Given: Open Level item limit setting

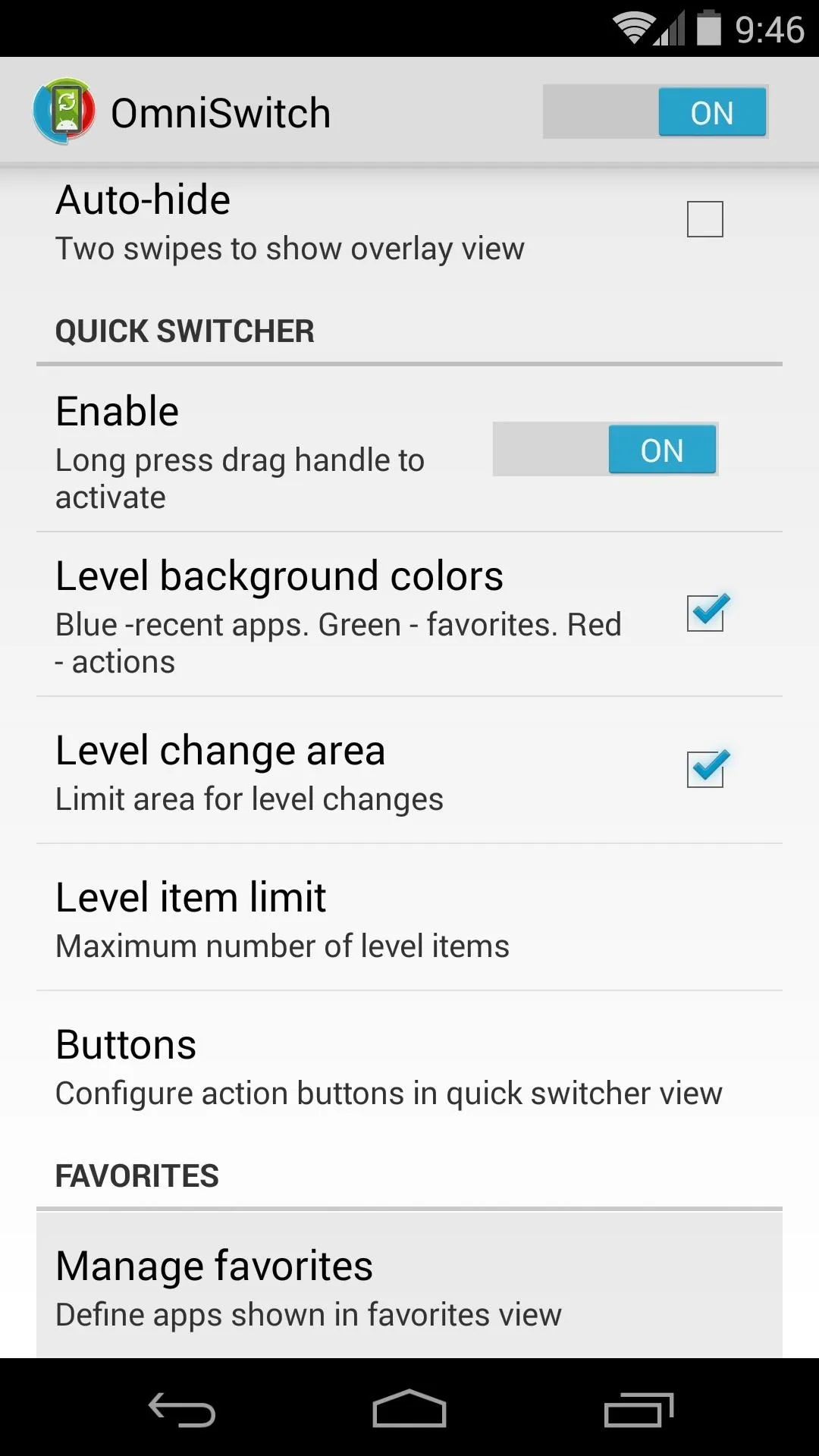Looking at the screenshot, I should pyautogui.click(x=409, y=917).
